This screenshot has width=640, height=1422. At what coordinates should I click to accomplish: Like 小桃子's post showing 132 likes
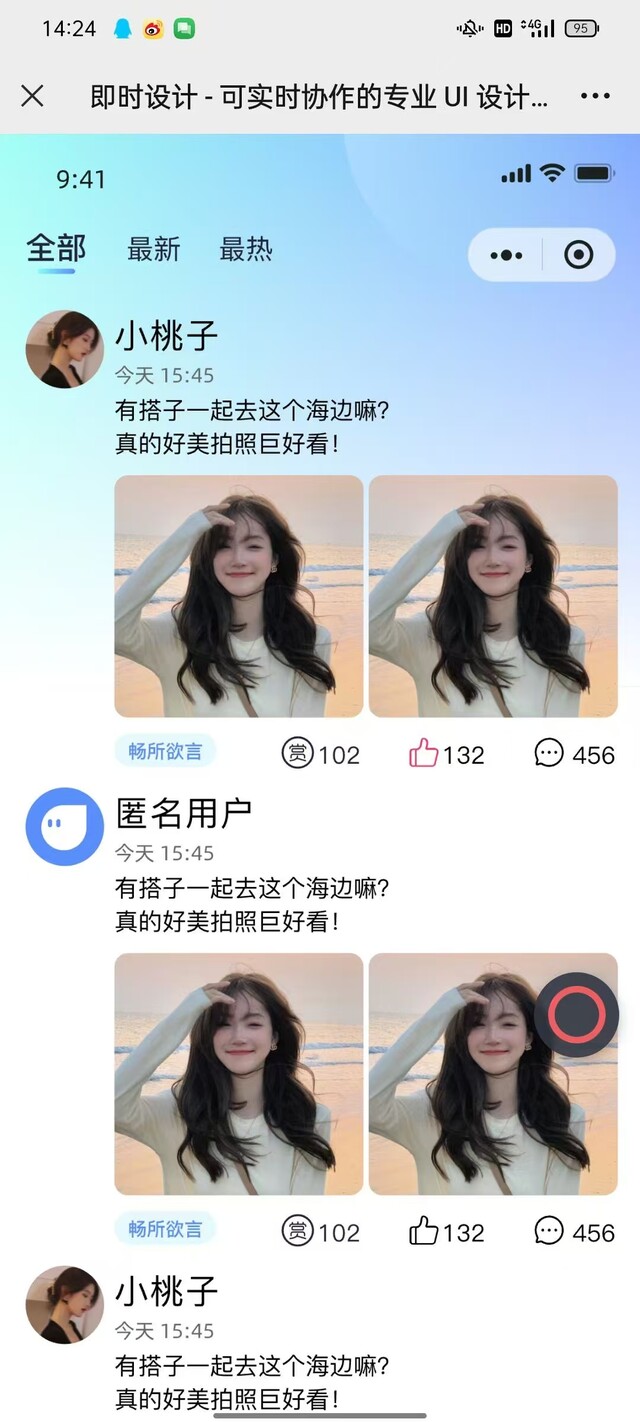point(424,753)
